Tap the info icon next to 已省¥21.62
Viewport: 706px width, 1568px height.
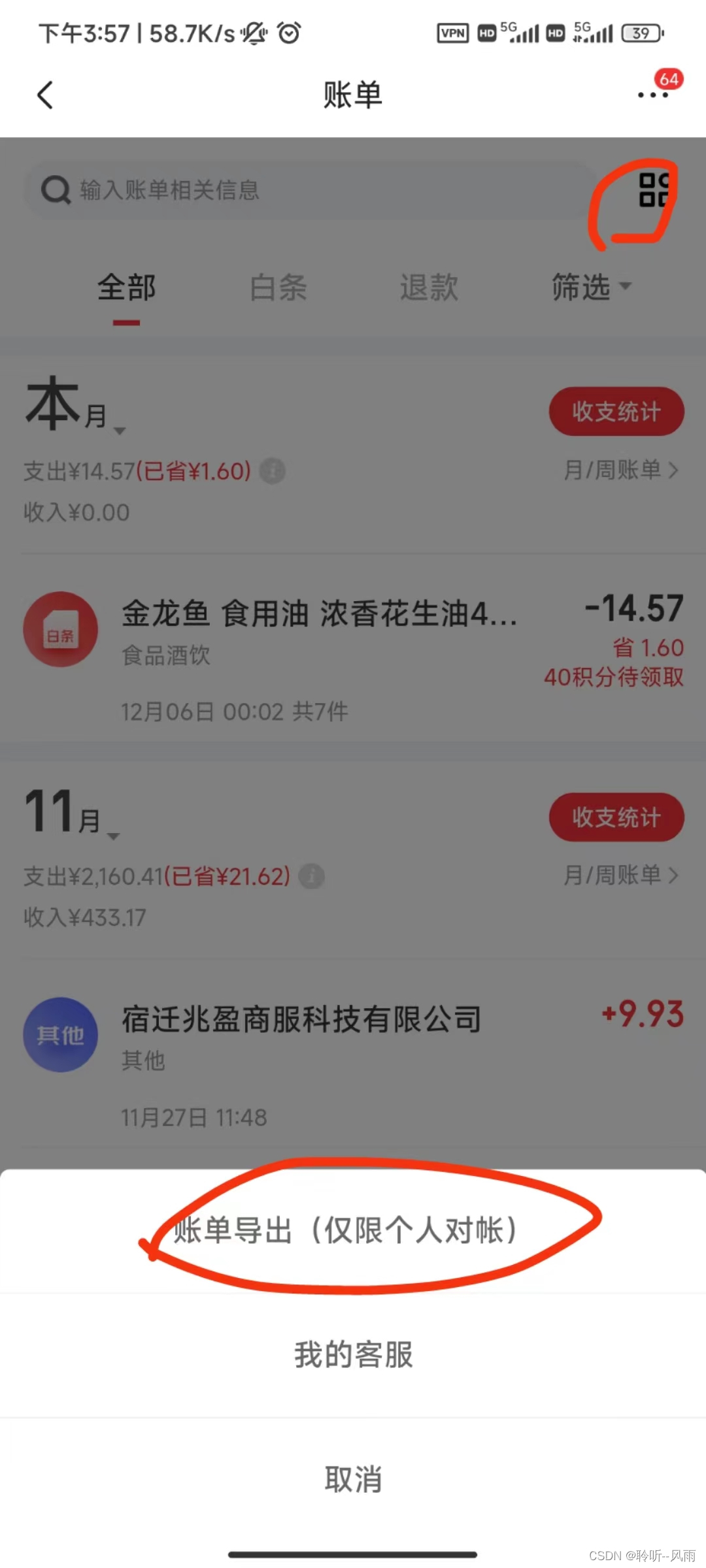pyautogui.click(x=312, y=877)
